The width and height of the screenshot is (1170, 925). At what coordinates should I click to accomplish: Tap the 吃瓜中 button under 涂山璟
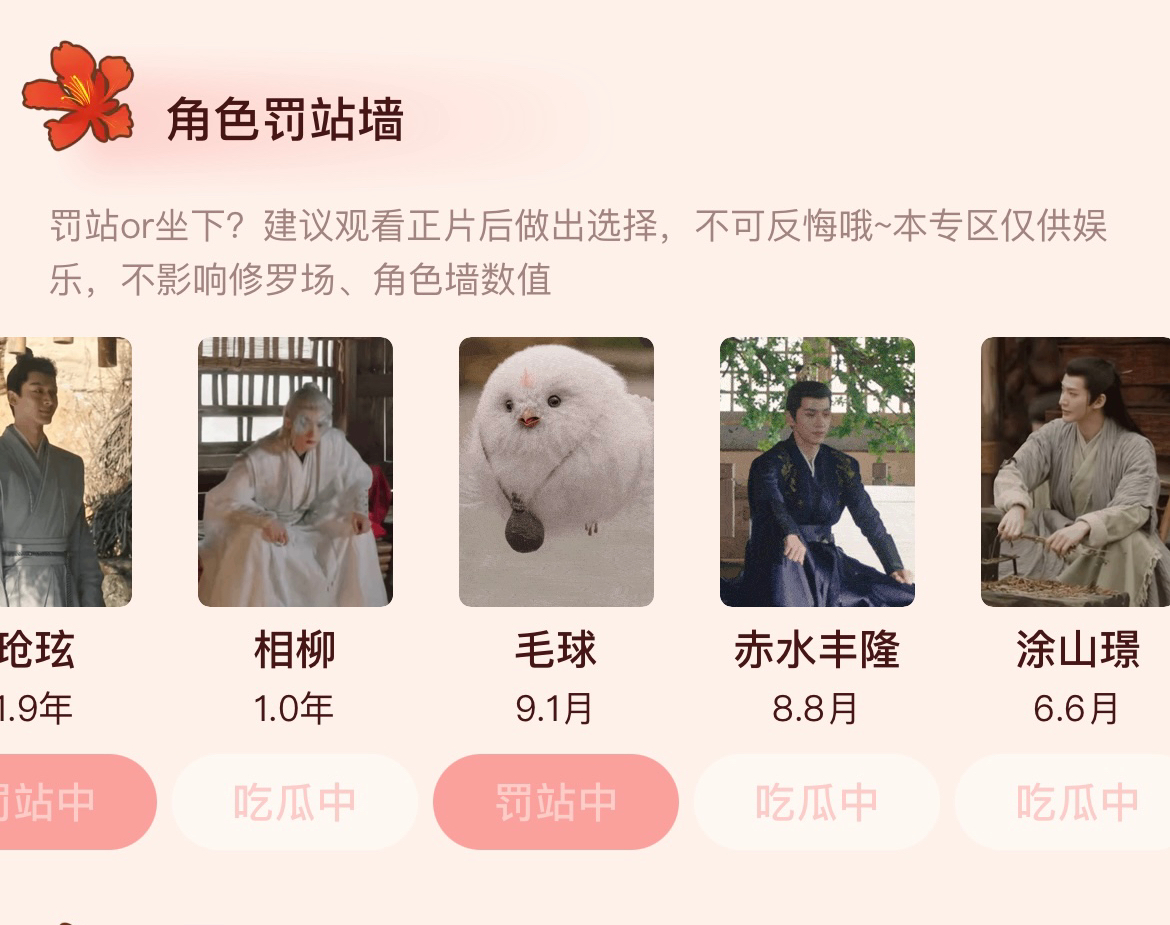coord(1075,802)
